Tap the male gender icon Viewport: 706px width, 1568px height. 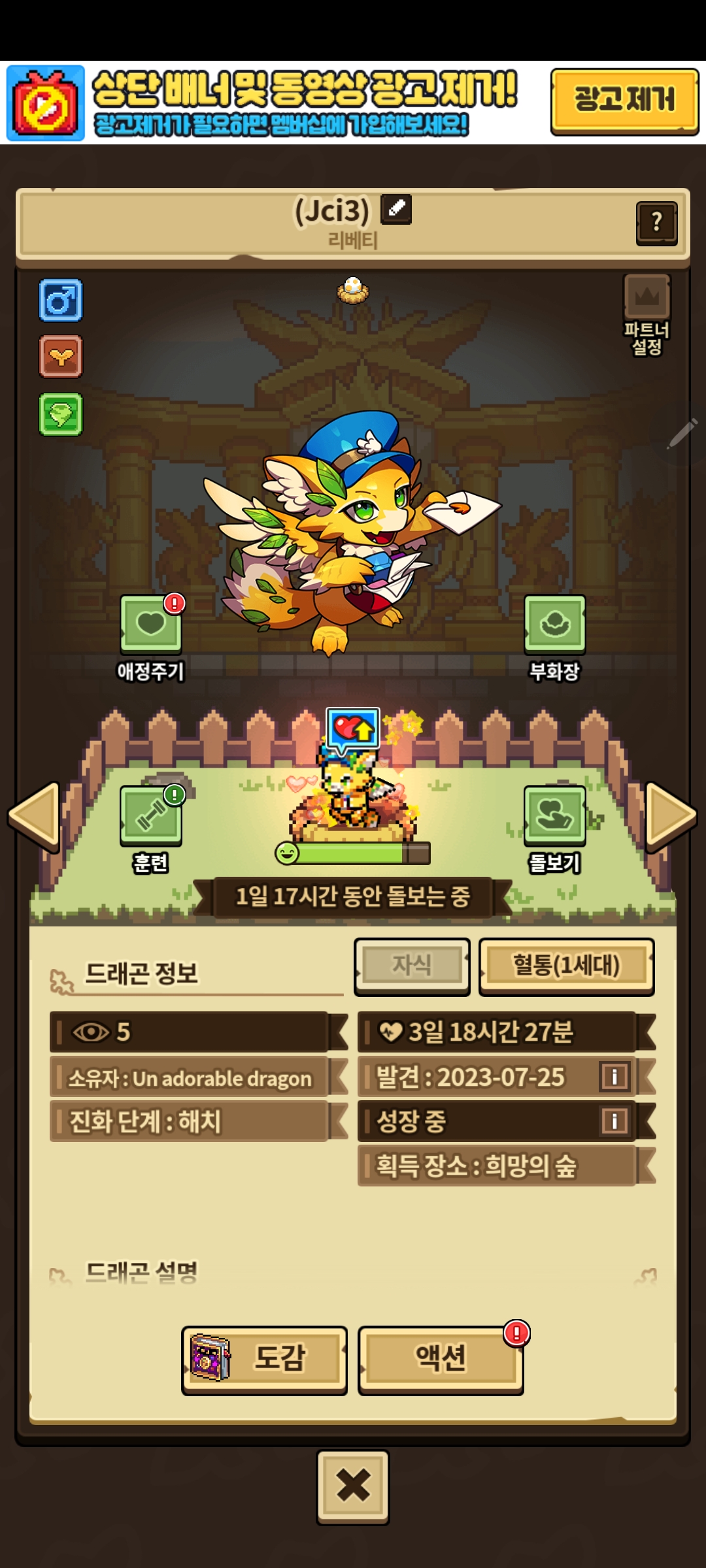click(61, 301)
